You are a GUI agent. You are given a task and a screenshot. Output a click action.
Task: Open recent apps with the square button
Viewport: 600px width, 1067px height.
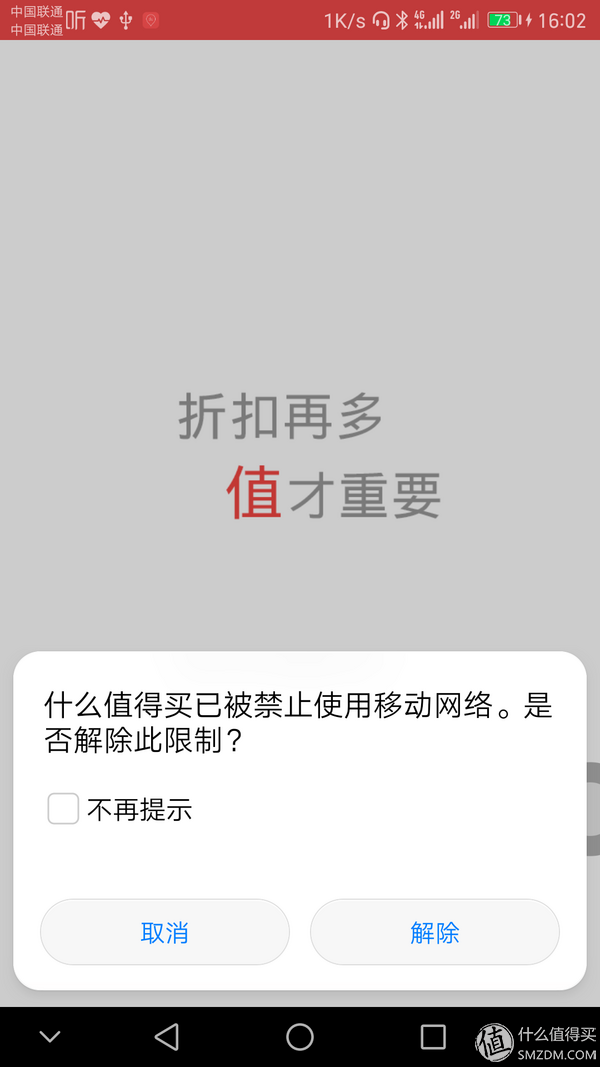[x=433, y=1036]
